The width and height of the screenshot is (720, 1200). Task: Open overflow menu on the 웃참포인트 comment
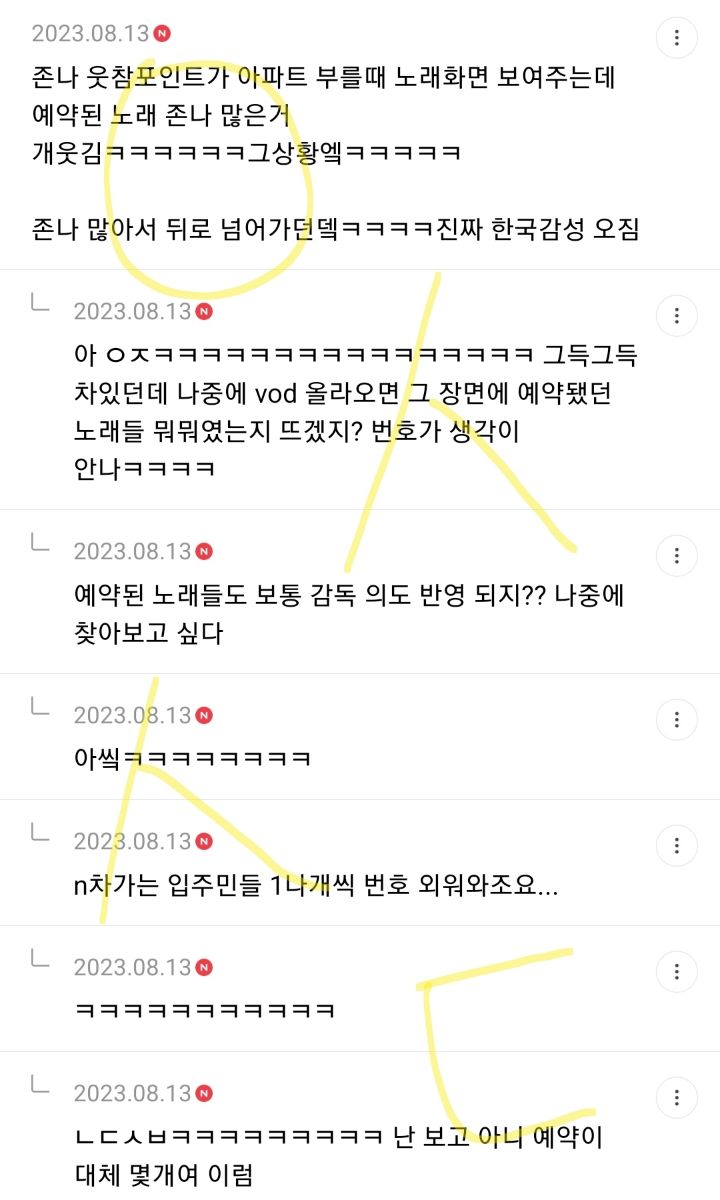tap(677, 38)
